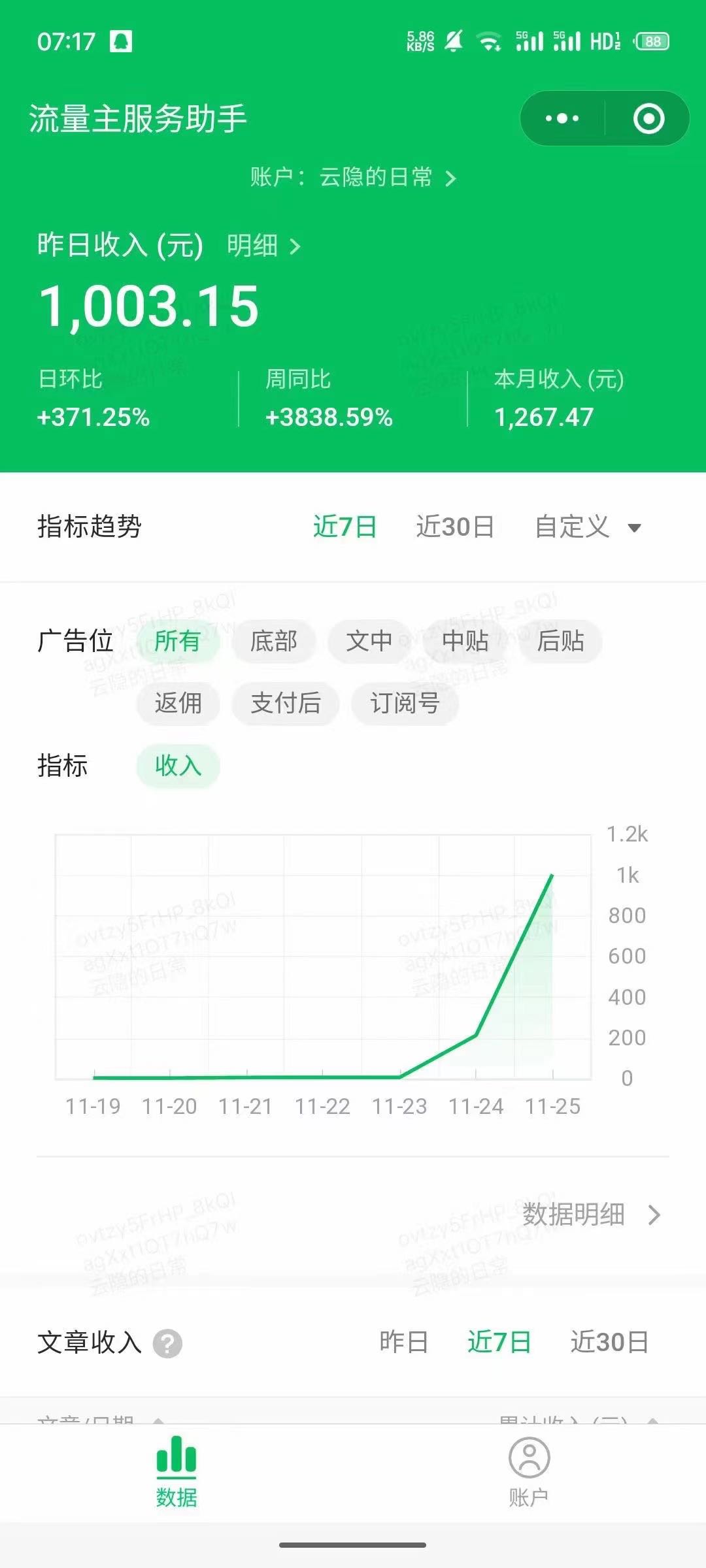The image size is (706, 1568).
Task: Close the mini program with circle icon
Action: [x=648, y=119]
